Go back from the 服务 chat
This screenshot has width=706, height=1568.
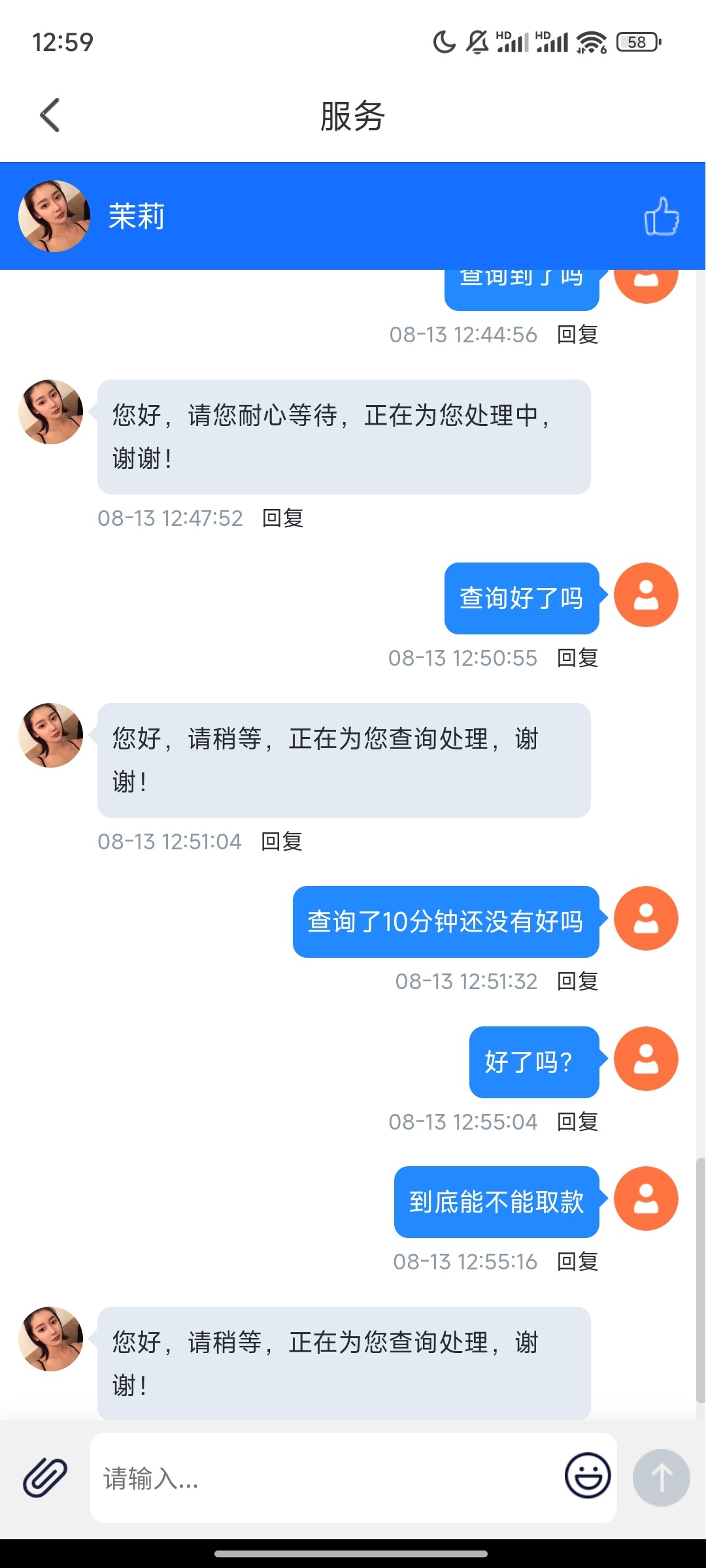pyautogui.click(x=50, y=116)
